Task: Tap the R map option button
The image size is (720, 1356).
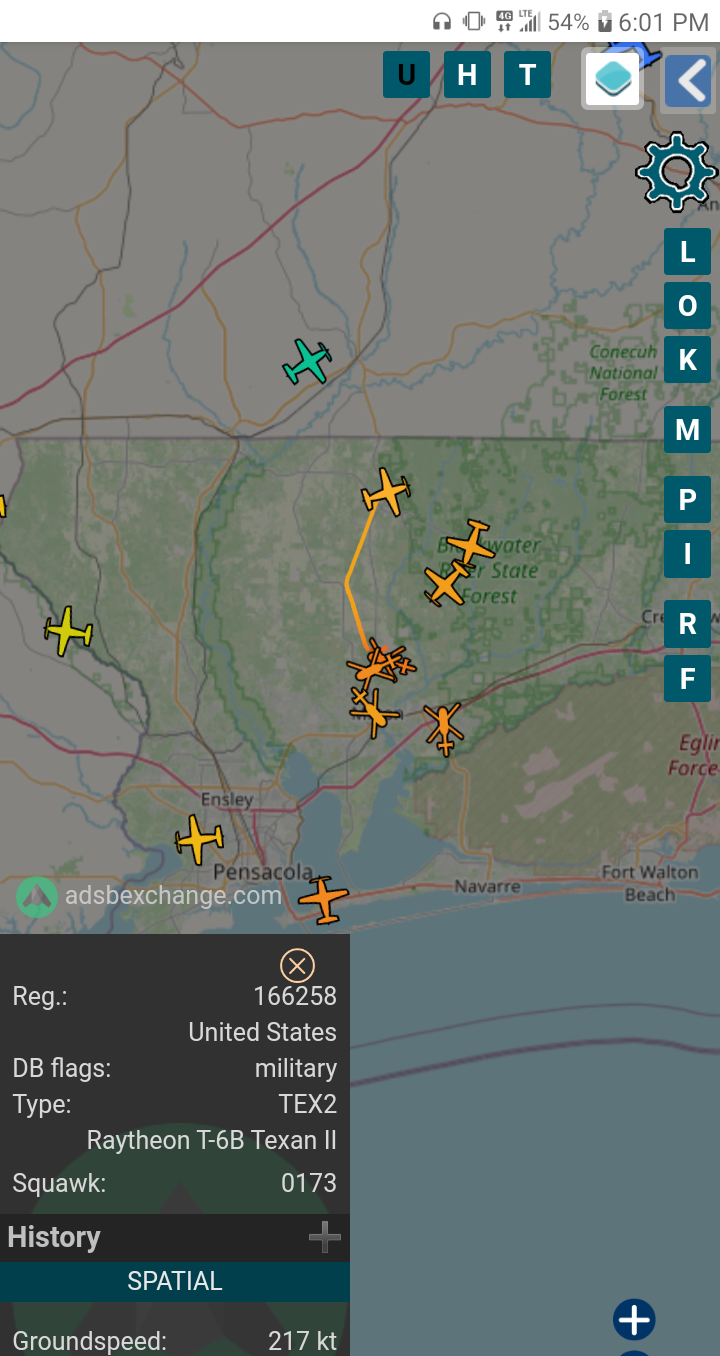Action: click(x=687, y=624)
